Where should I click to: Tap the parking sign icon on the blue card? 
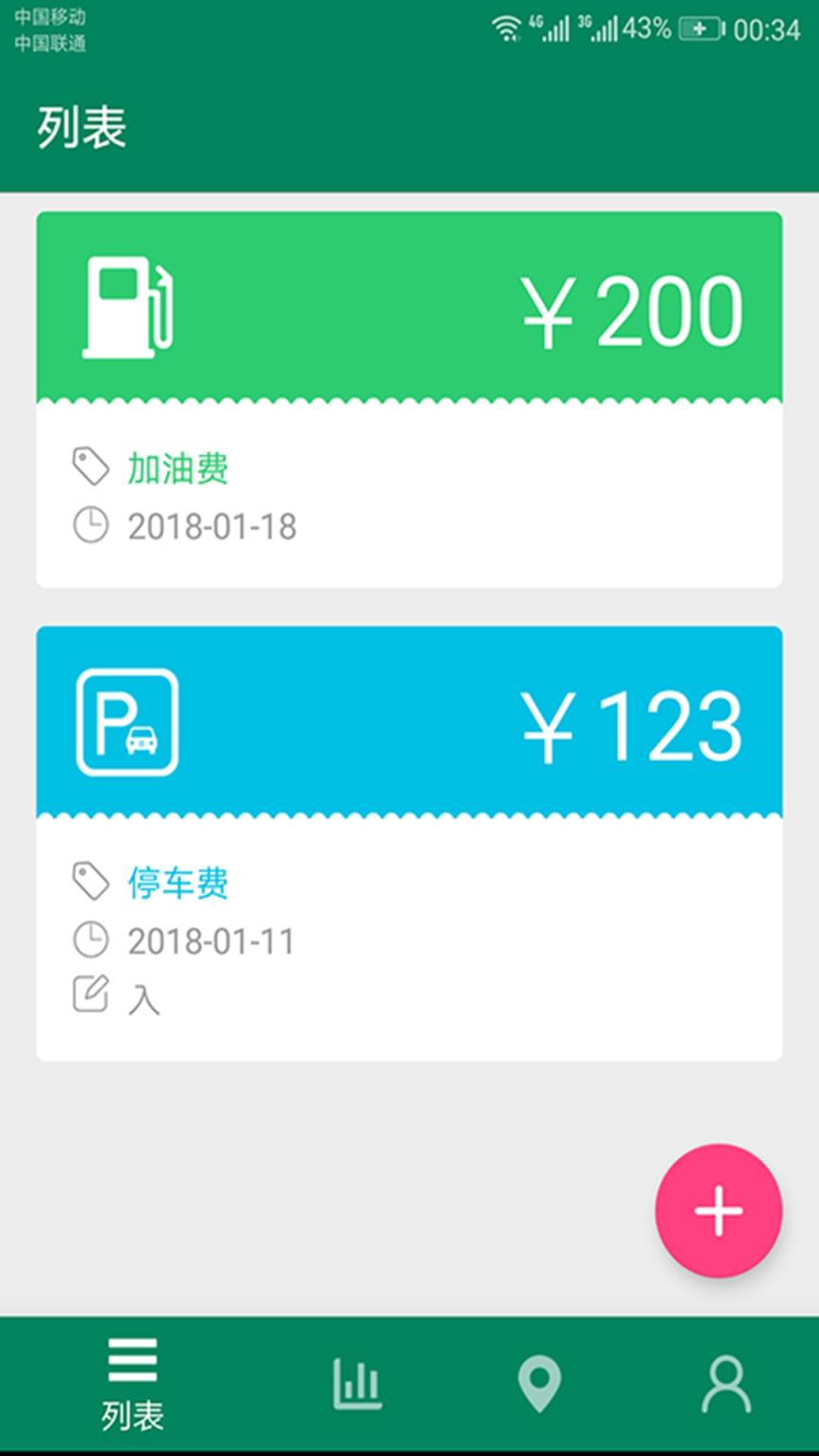tap(126, 722)
